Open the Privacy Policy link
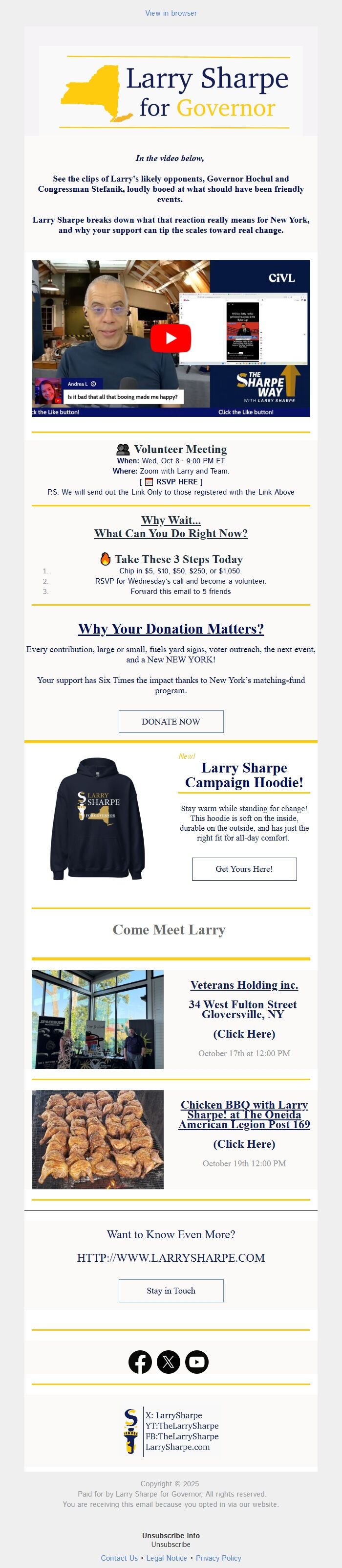The height and width of the screenshot is (1568, 342). coord(218,1558)
